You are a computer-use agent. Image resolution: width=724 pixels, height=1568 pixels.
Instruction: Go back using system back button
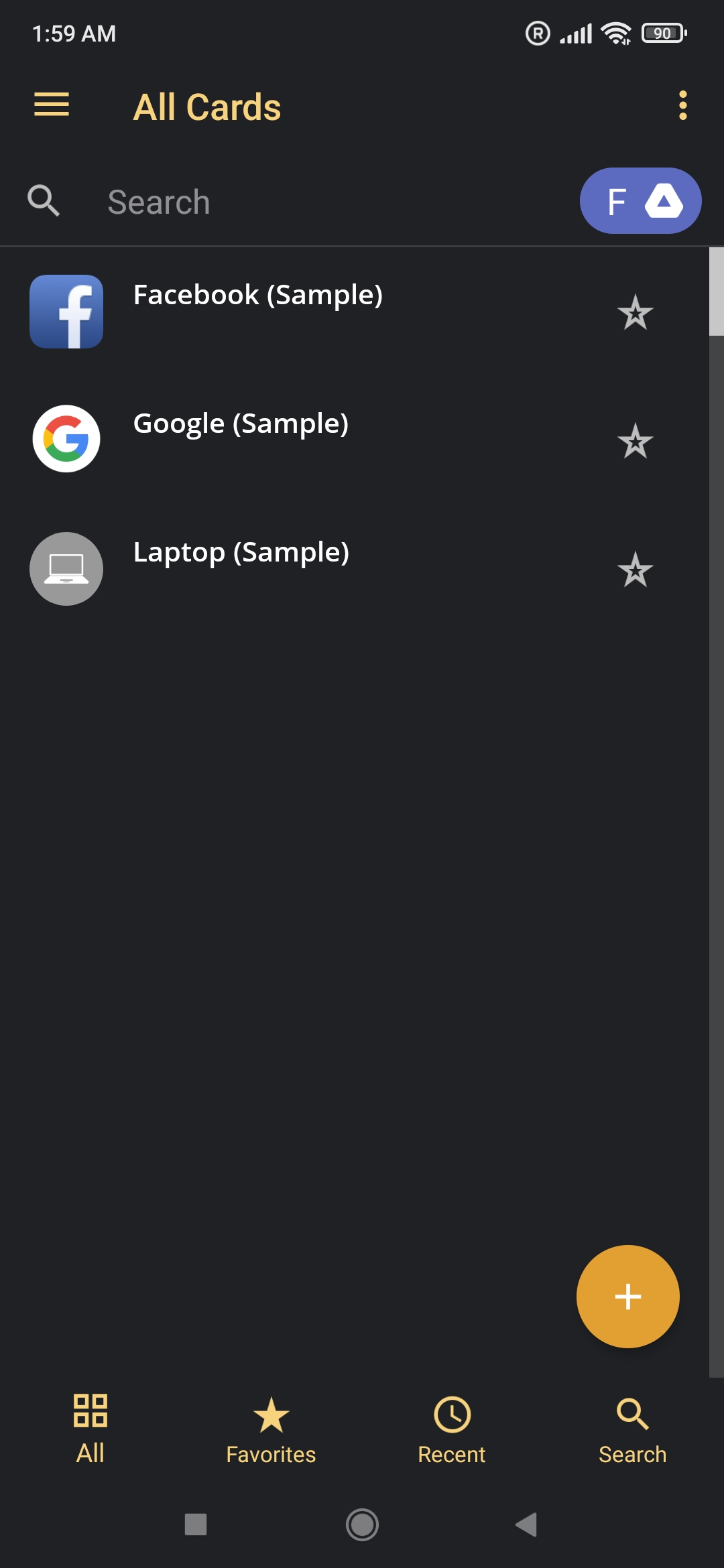[527, 1525]
